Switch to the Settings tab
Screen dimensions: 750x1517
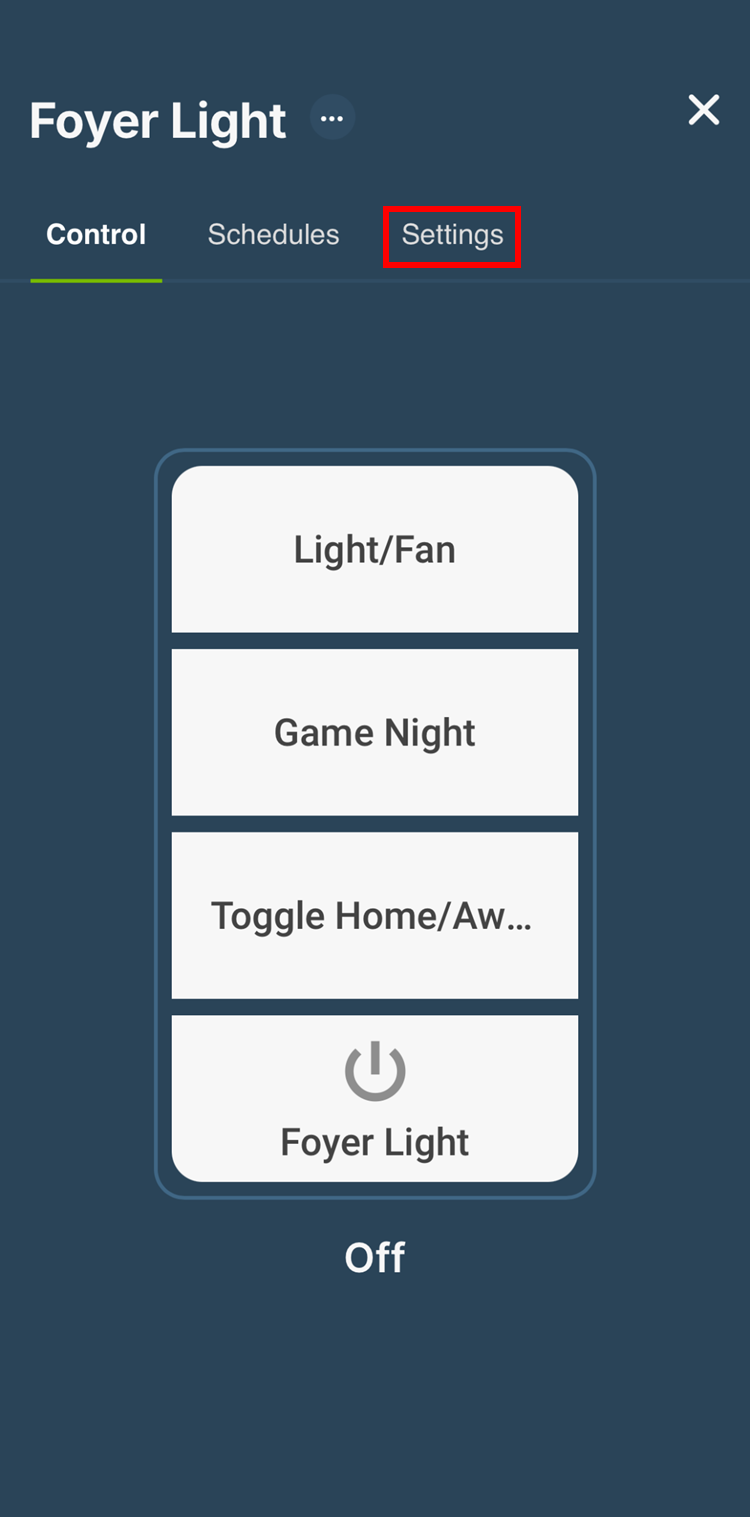452,235
